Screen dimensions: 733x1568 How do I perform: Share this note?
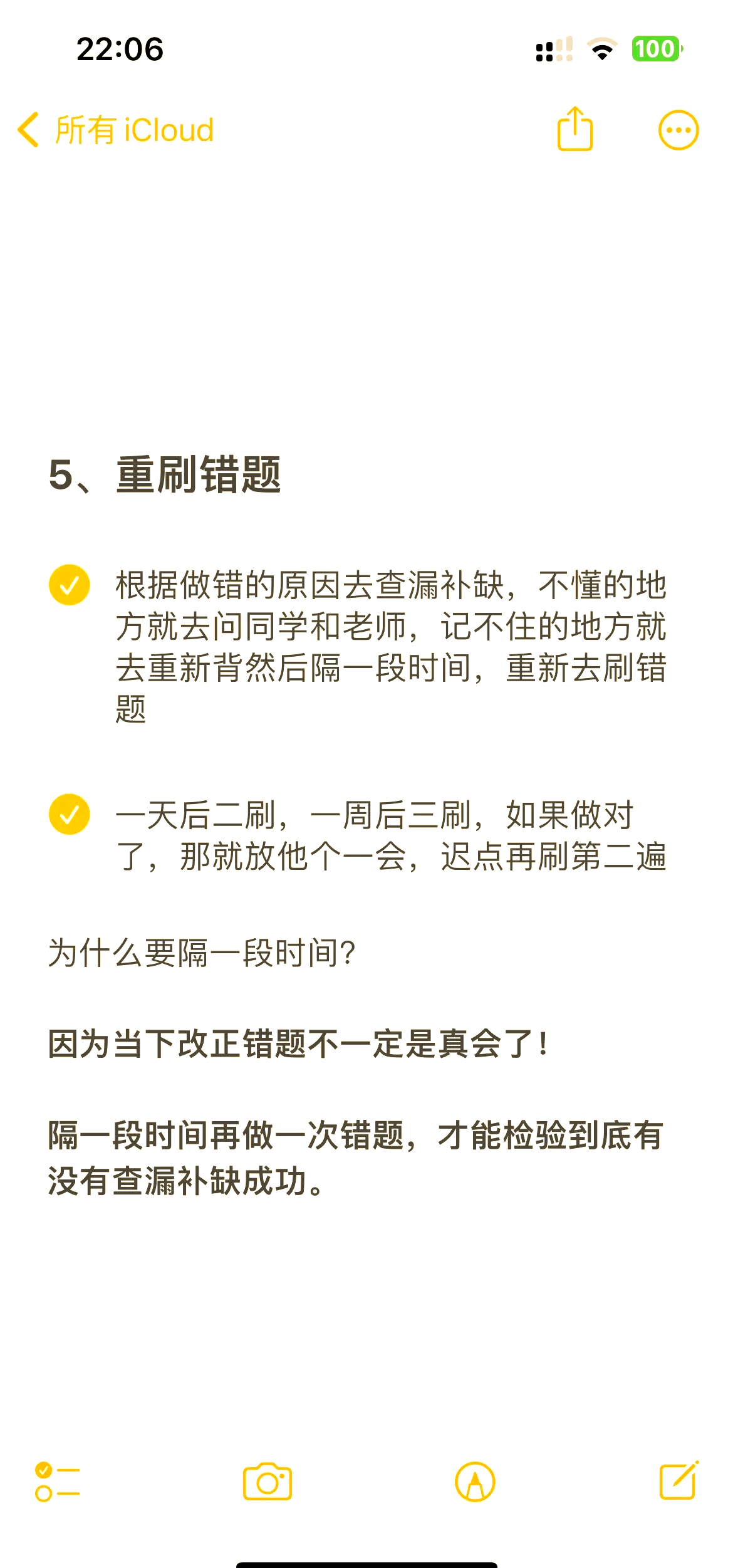[x=574, y=129]
